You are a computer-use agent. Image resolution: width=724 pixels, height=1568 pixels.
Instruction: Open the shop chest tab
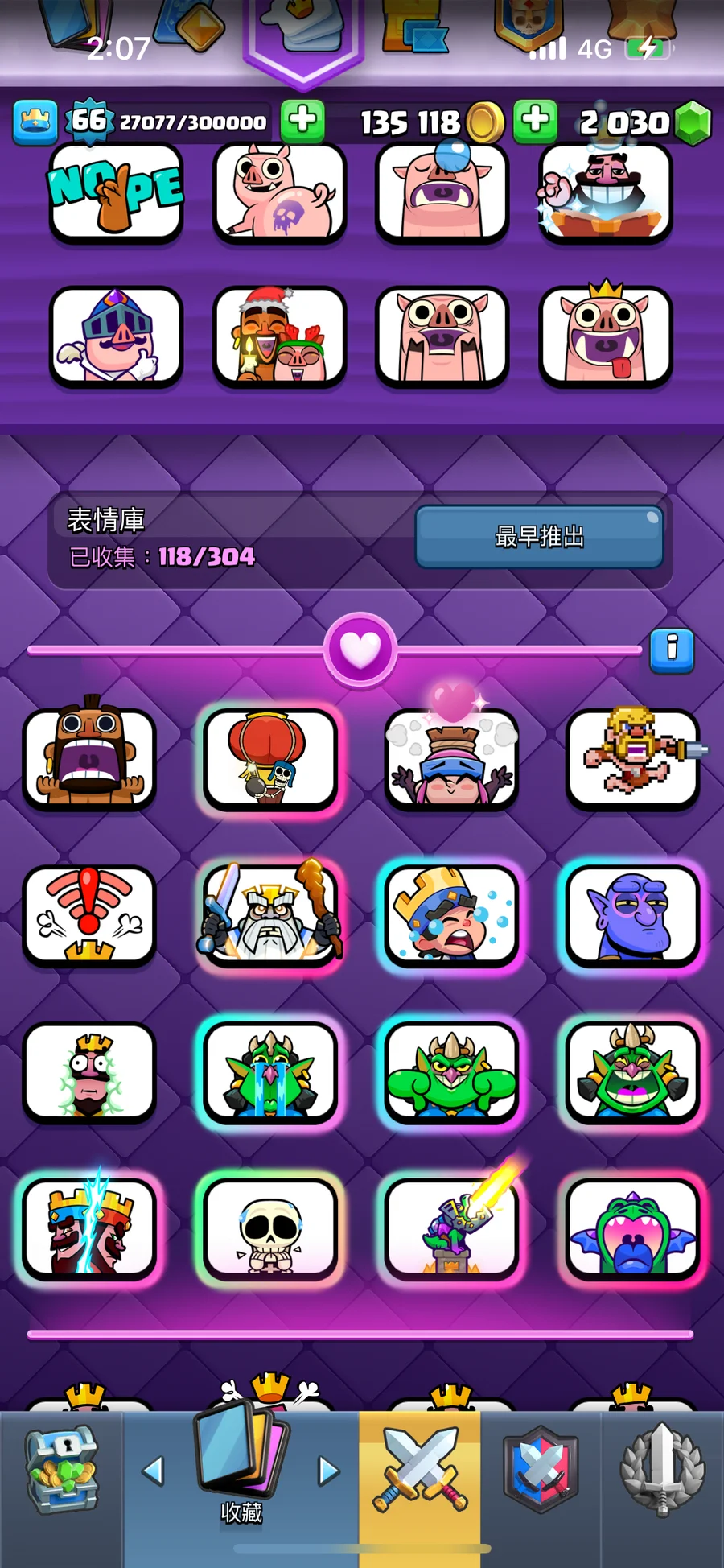[62, 1471]
